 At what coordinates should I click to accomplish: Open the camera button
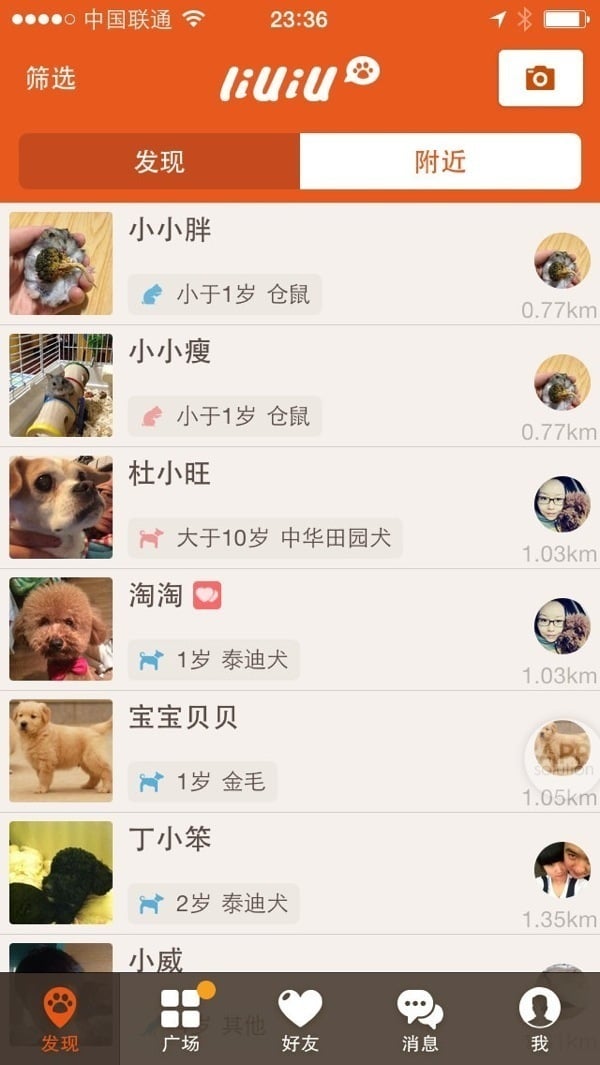[540, 78]
